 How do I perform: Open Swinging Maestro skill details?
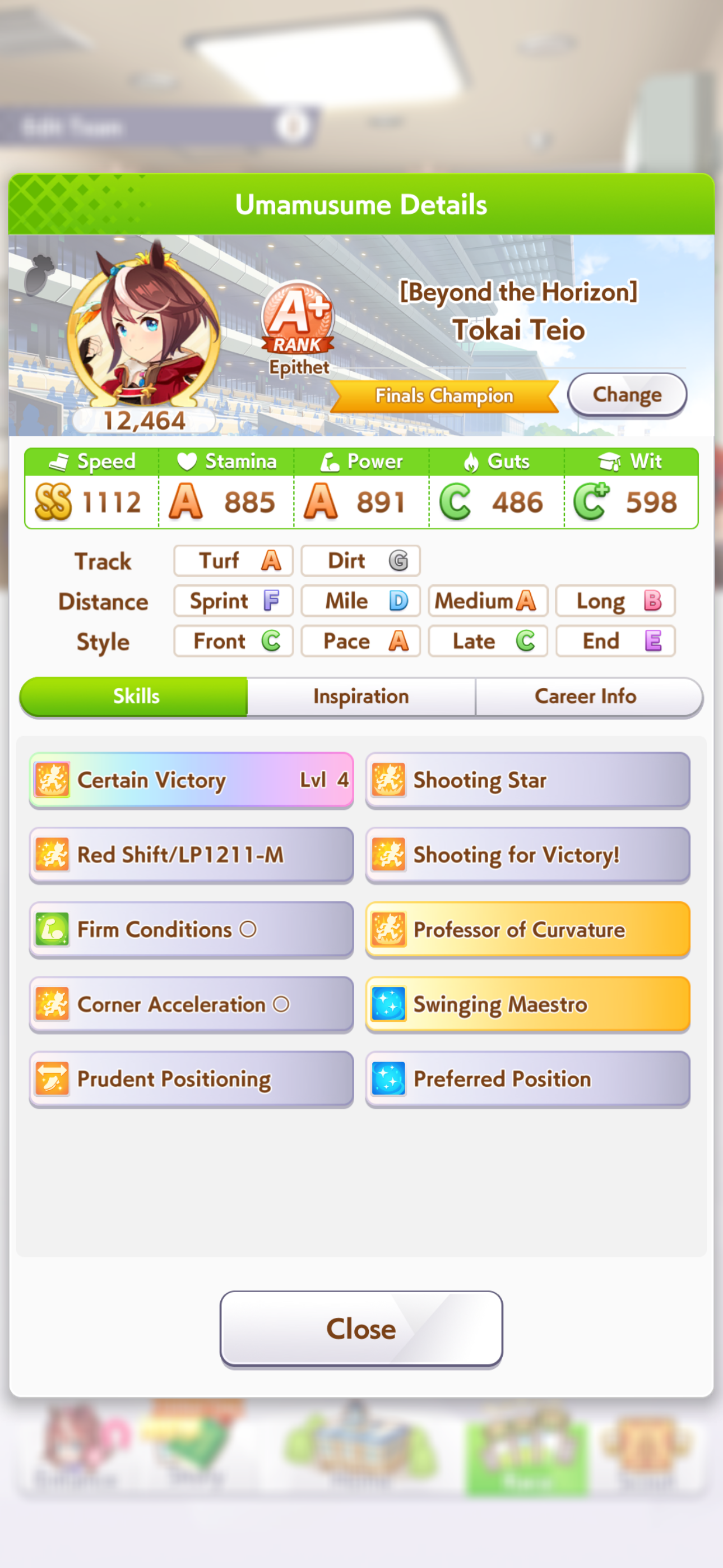pos(527,1004)
